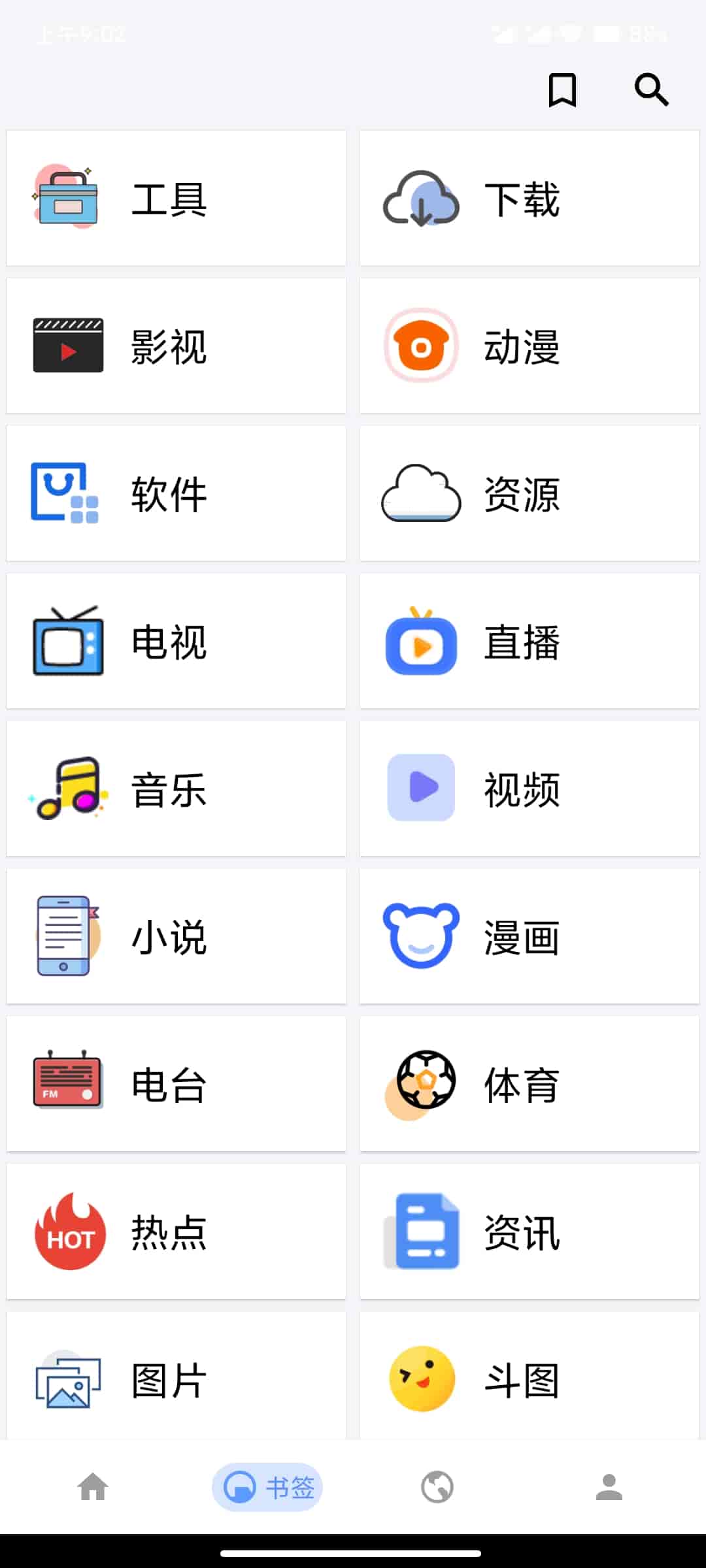Open the 小说 category
The width and height of the screenshot is (706, 1568).
coord(176,937)
